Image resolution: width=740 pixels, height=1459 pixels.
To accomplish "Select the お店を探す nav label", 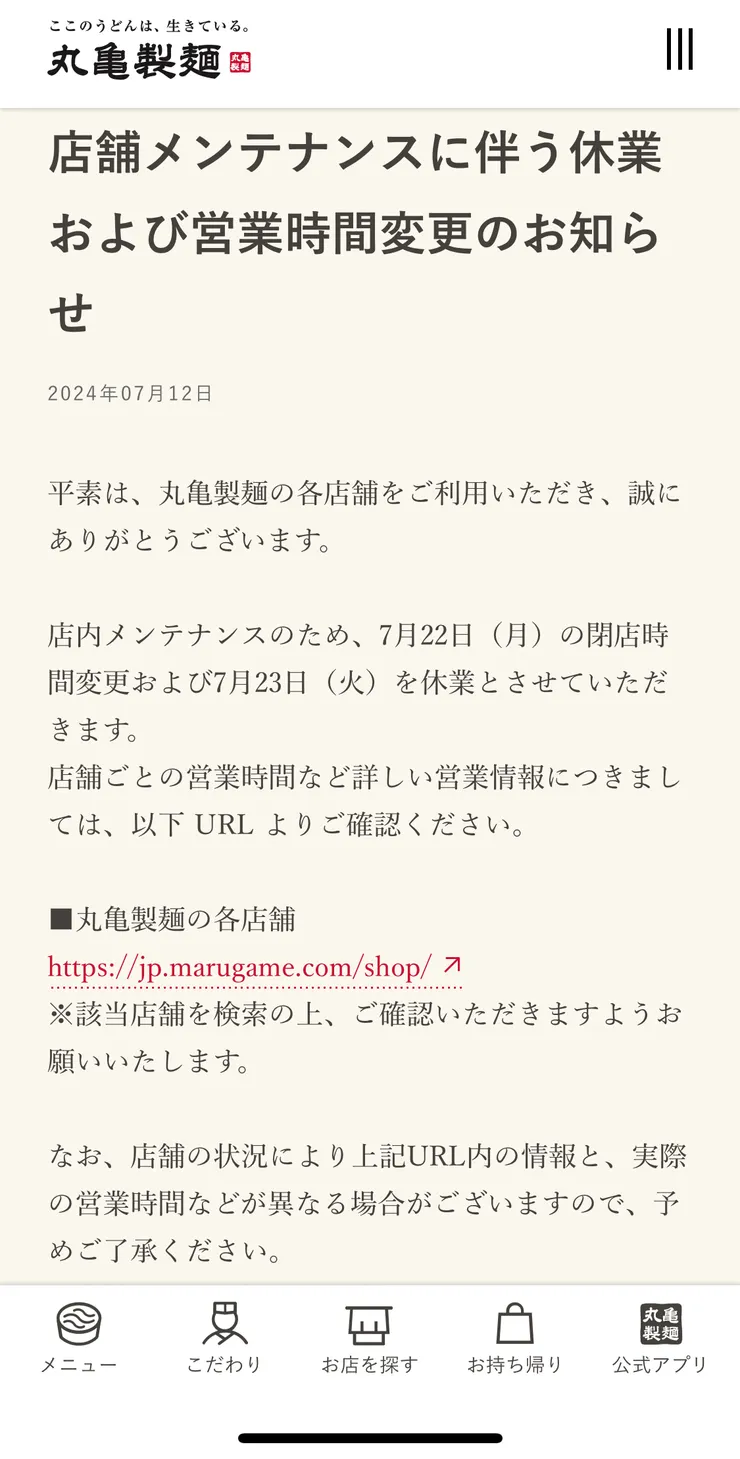I will tap(369, 1362).
